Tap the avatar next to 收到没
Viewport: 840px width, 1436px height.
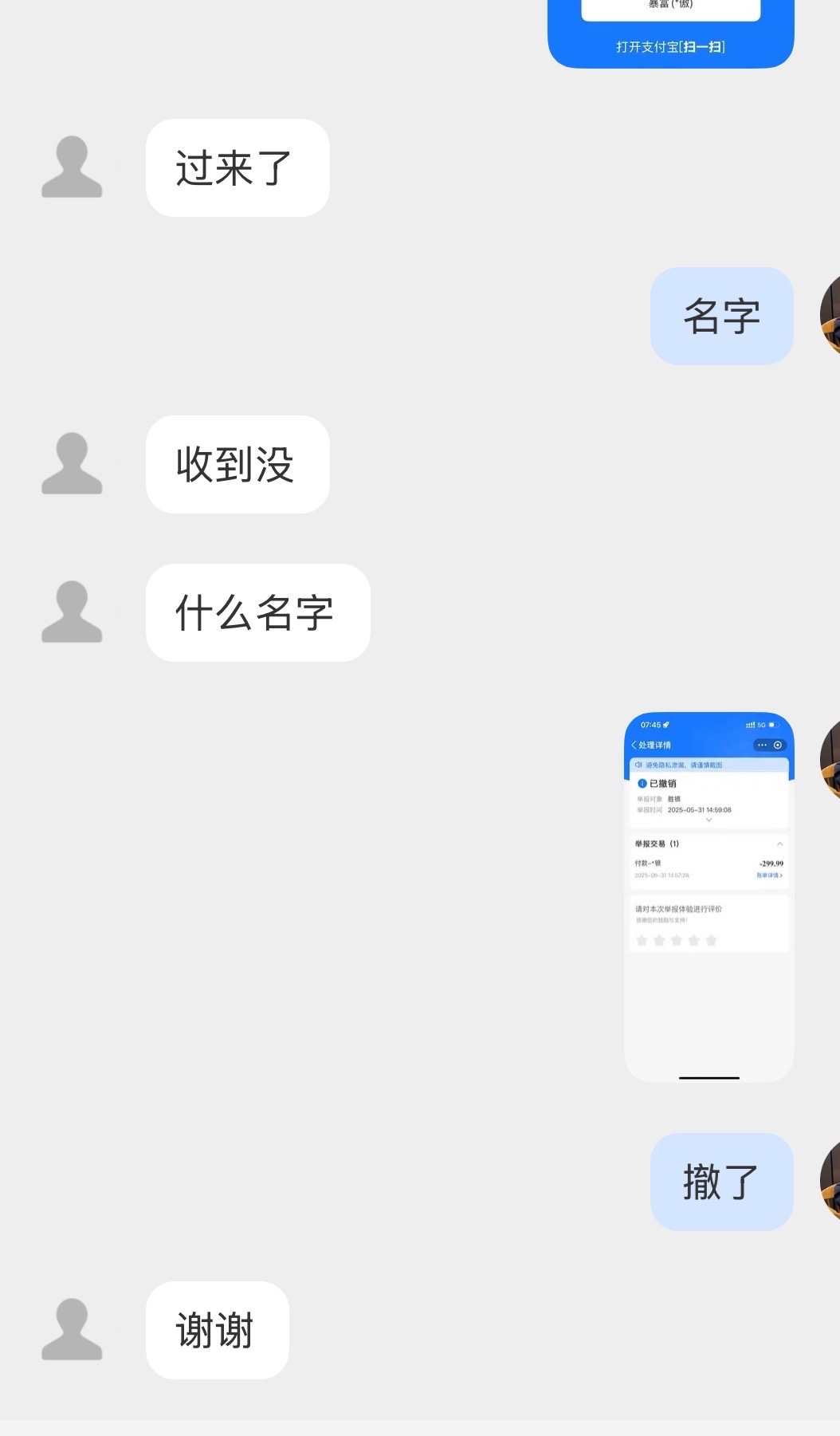coord(72,463)
